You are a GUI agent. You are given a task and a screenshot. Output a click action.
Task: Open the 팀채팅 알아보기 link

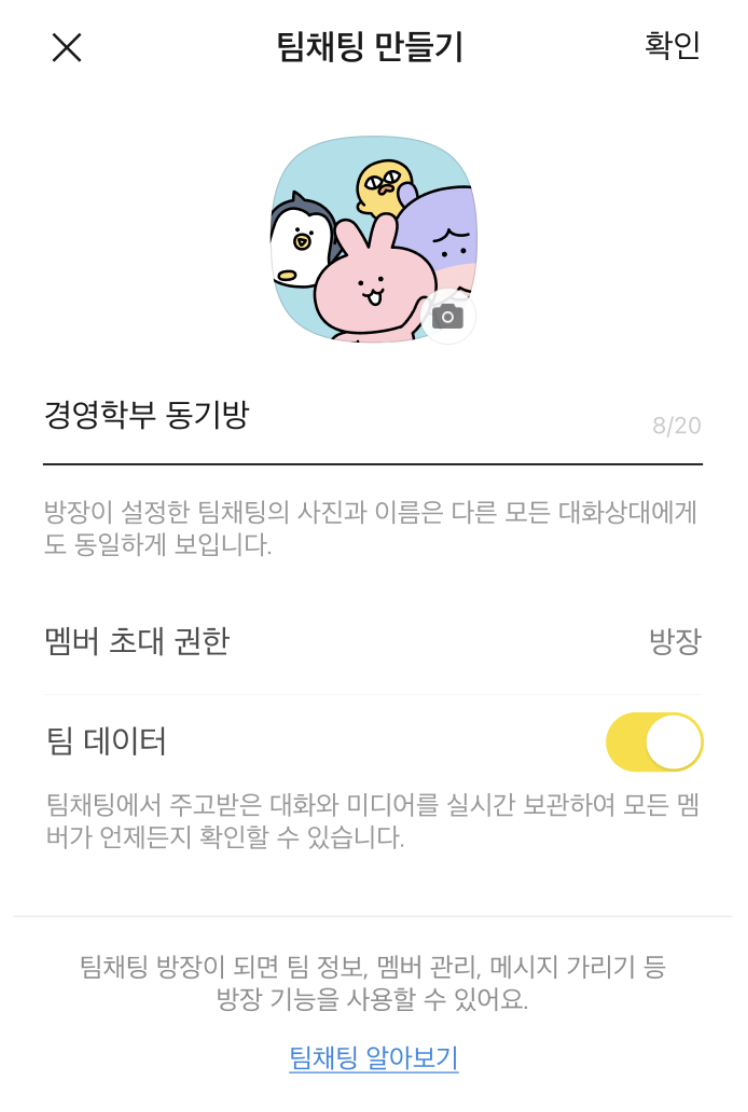374,1057
